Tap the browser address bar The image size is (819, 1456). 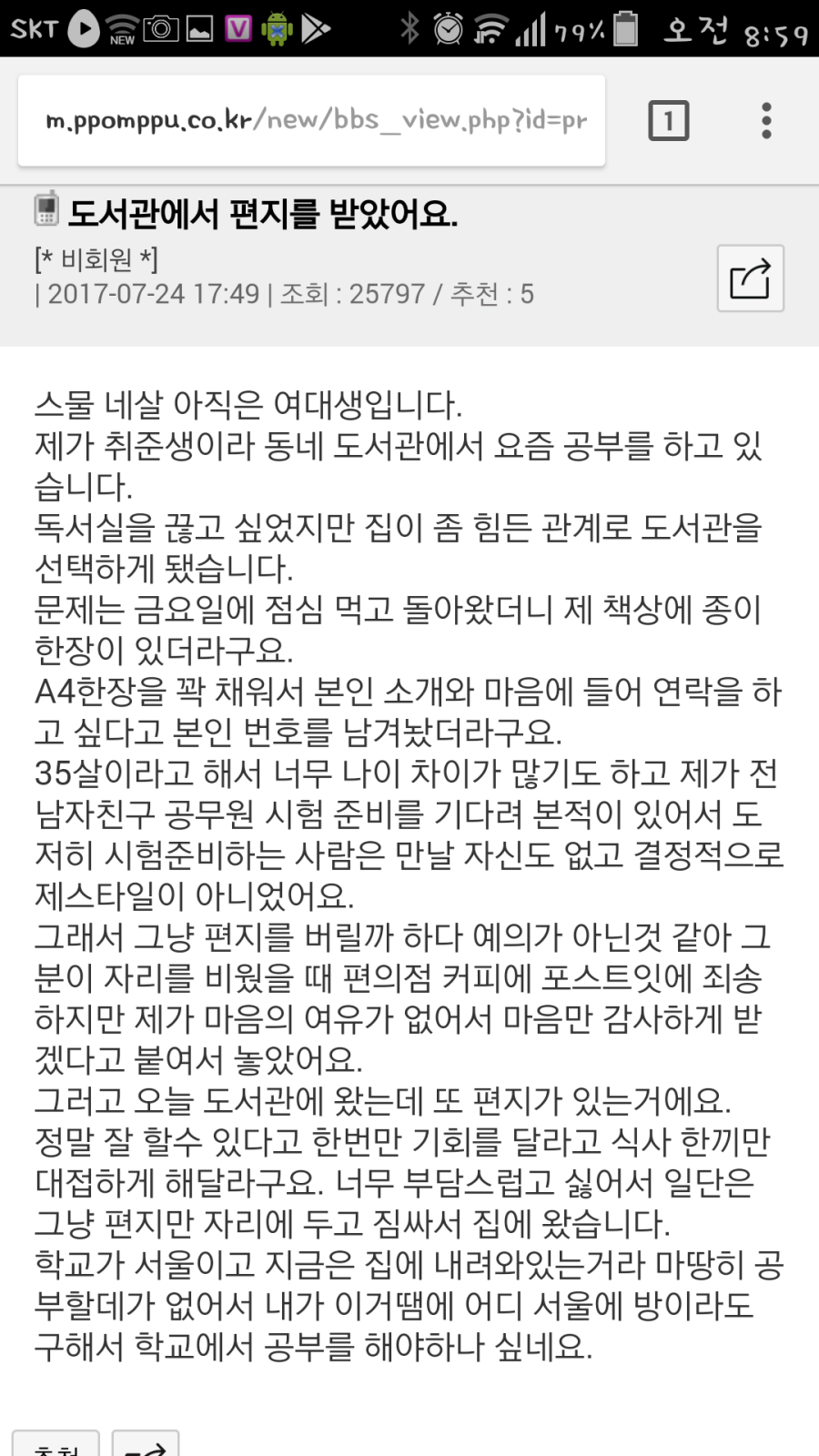311,120
